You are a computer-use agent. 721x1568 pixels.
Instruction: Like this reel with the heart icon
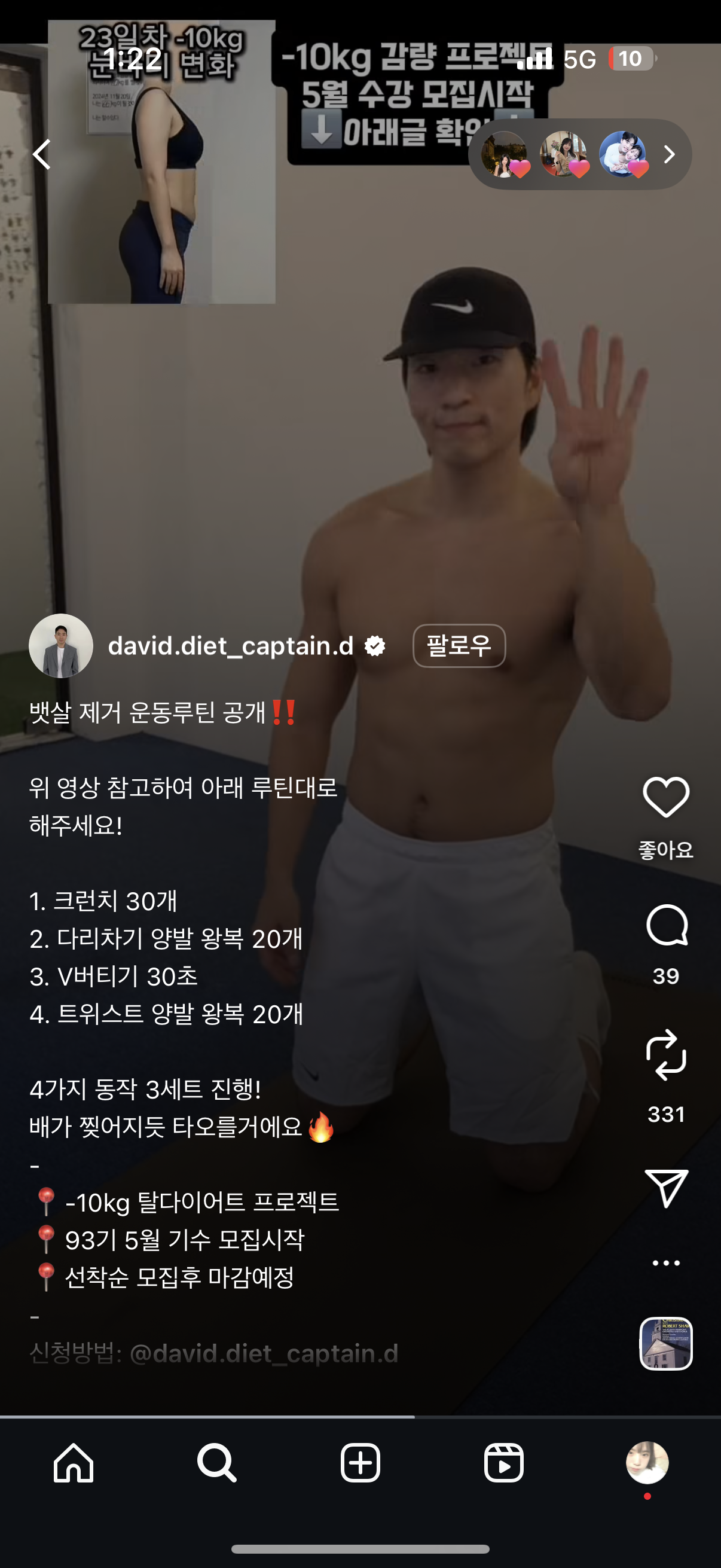pyautogui.click(x=665, y=797)
